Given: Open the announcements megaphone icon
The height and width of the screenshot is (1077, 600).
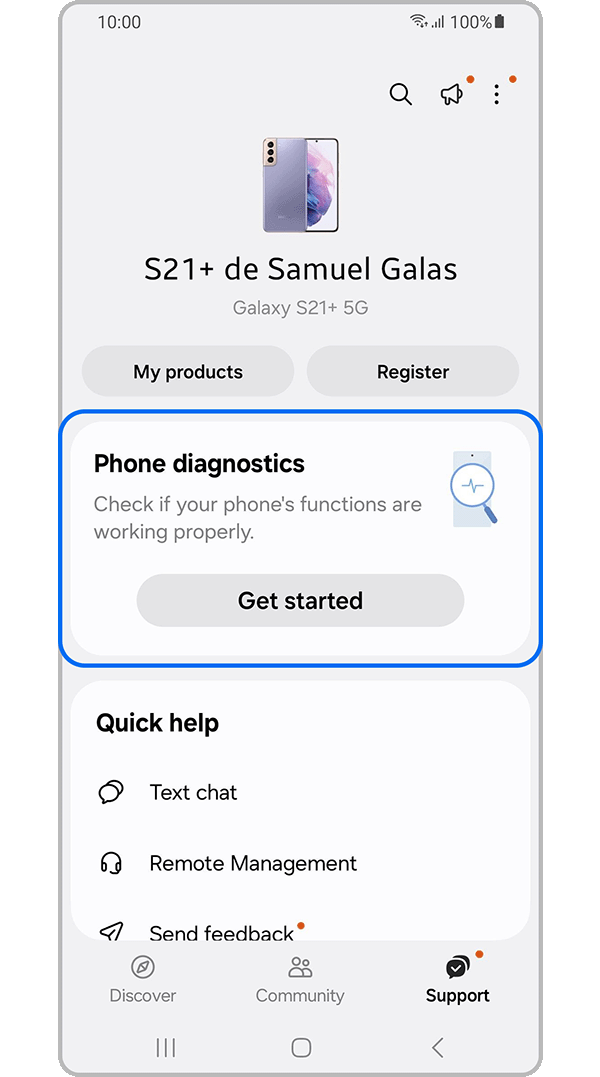Looking at the screenshot, I should 452,94.
